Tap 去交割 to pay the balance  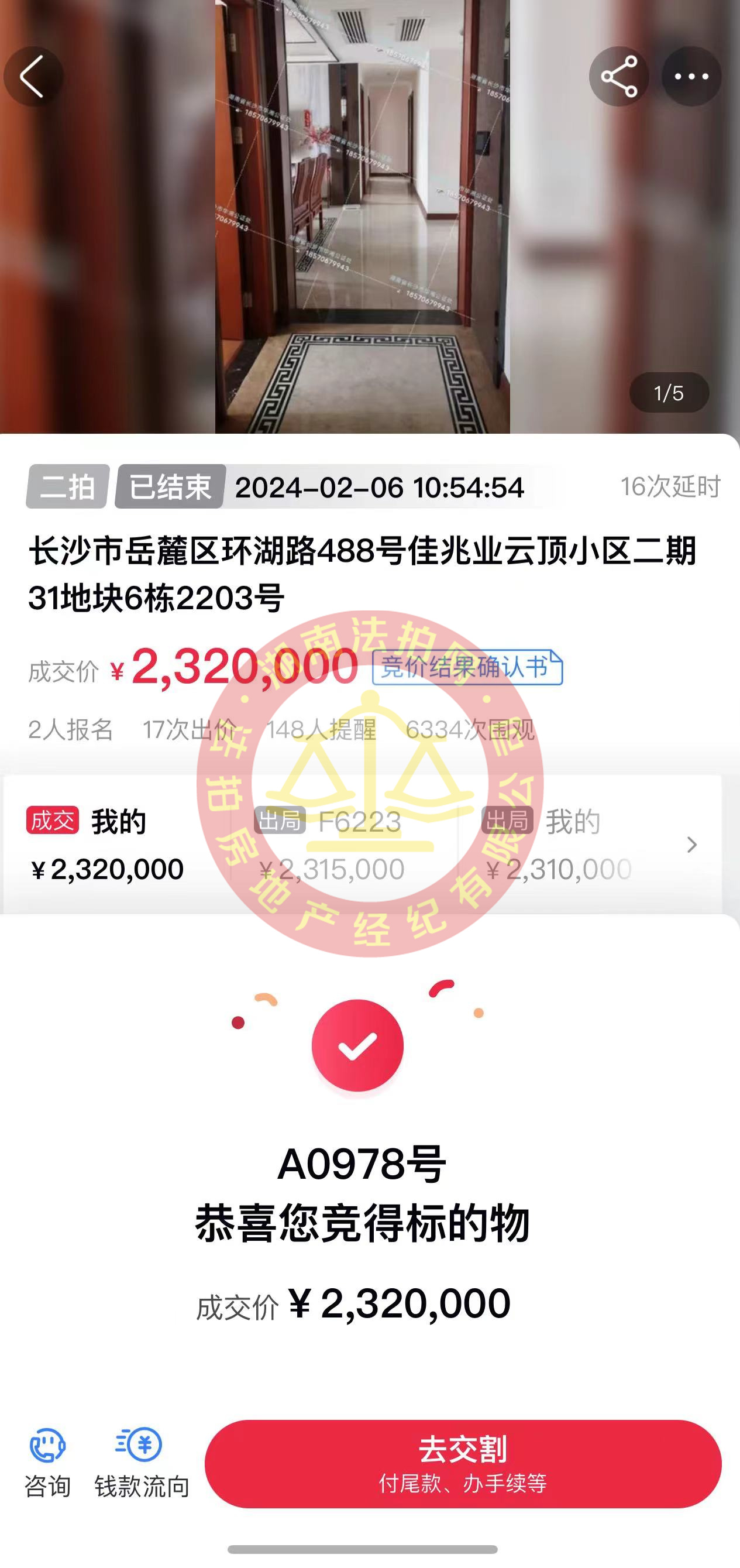[463, 1464]
